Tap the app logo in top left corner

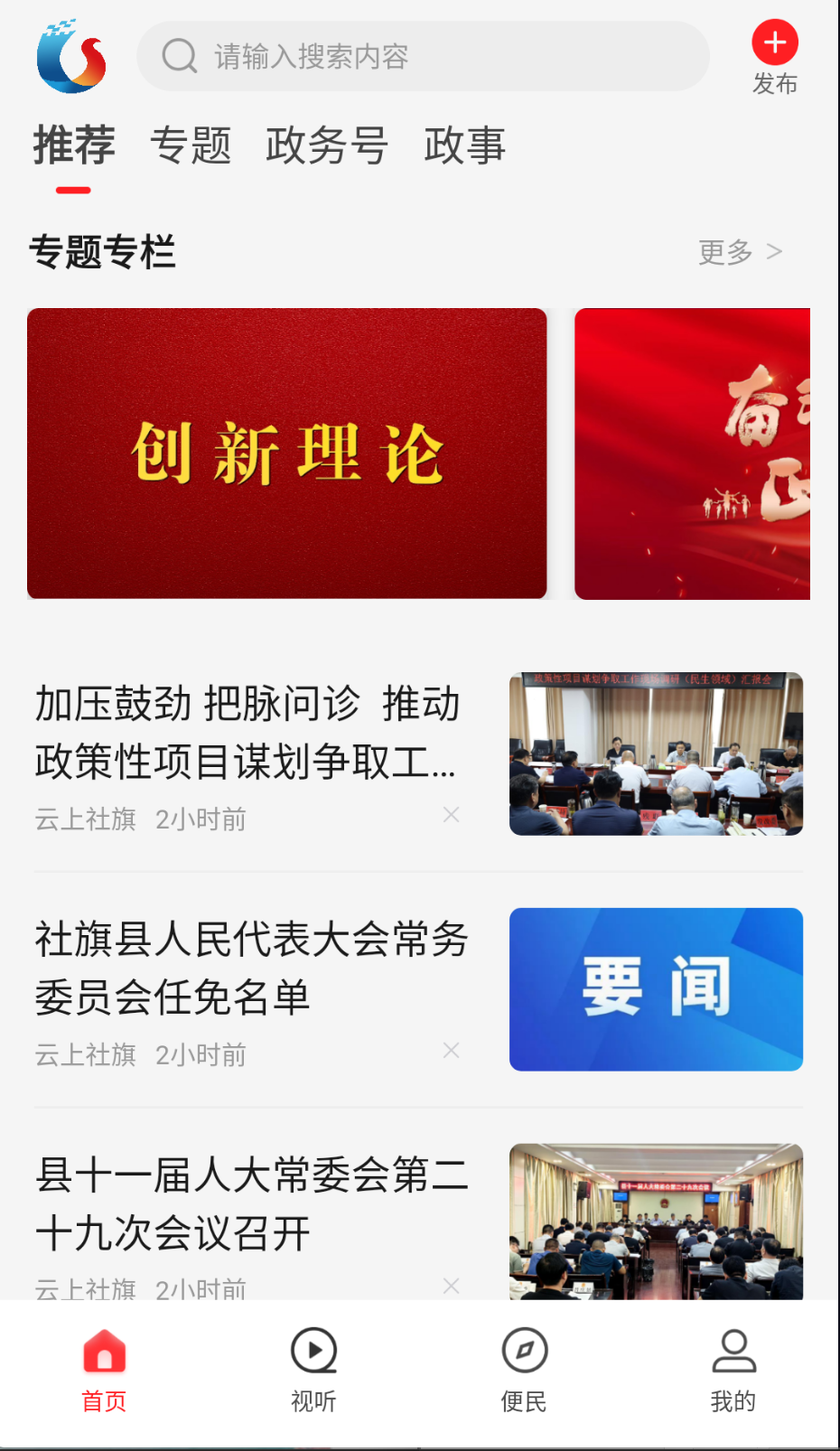click(70, 56)
